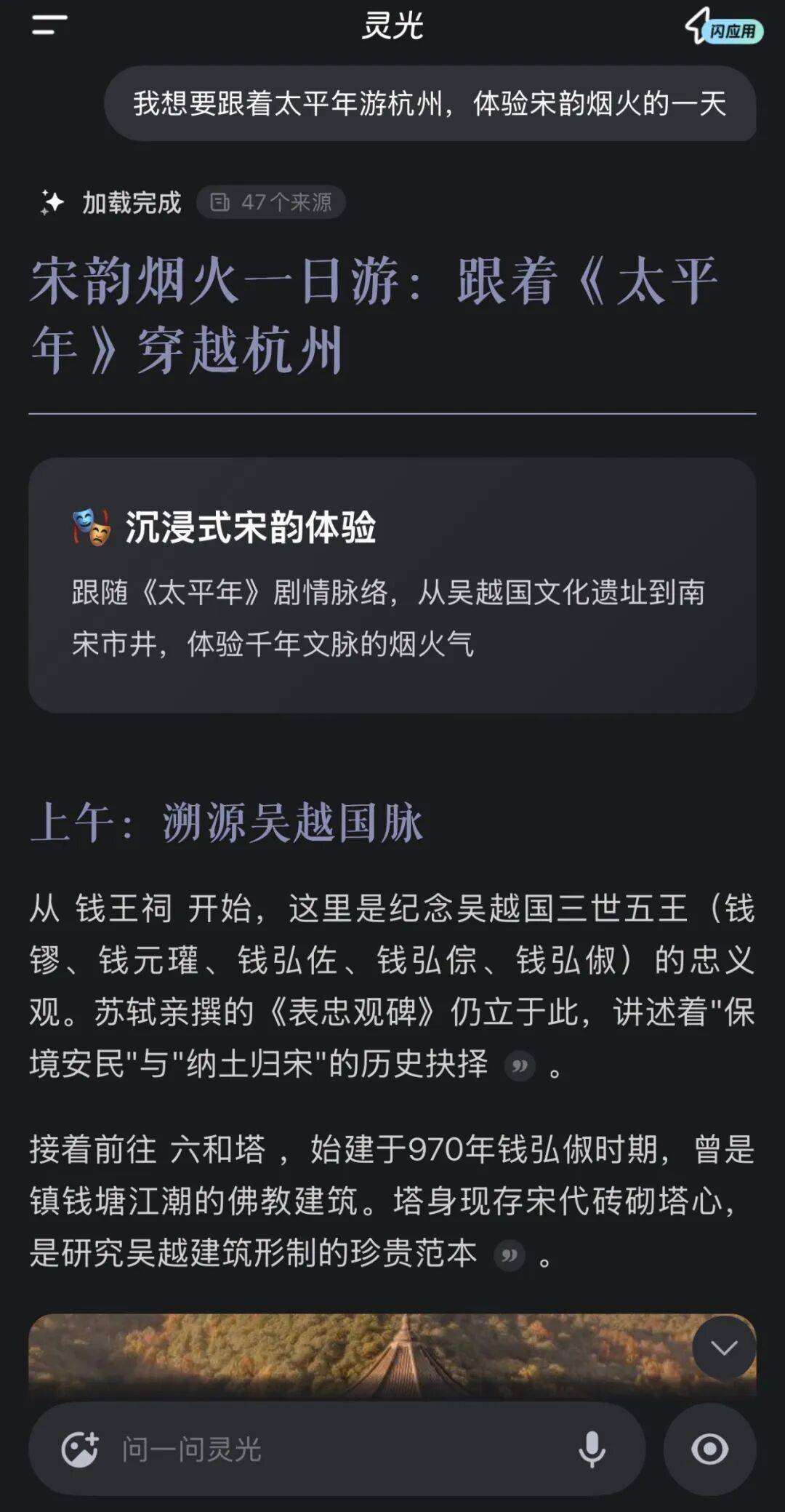The image size is (785, 1512).
Task: Jump to bottom with the down arrow
Action: (723, 1347)
